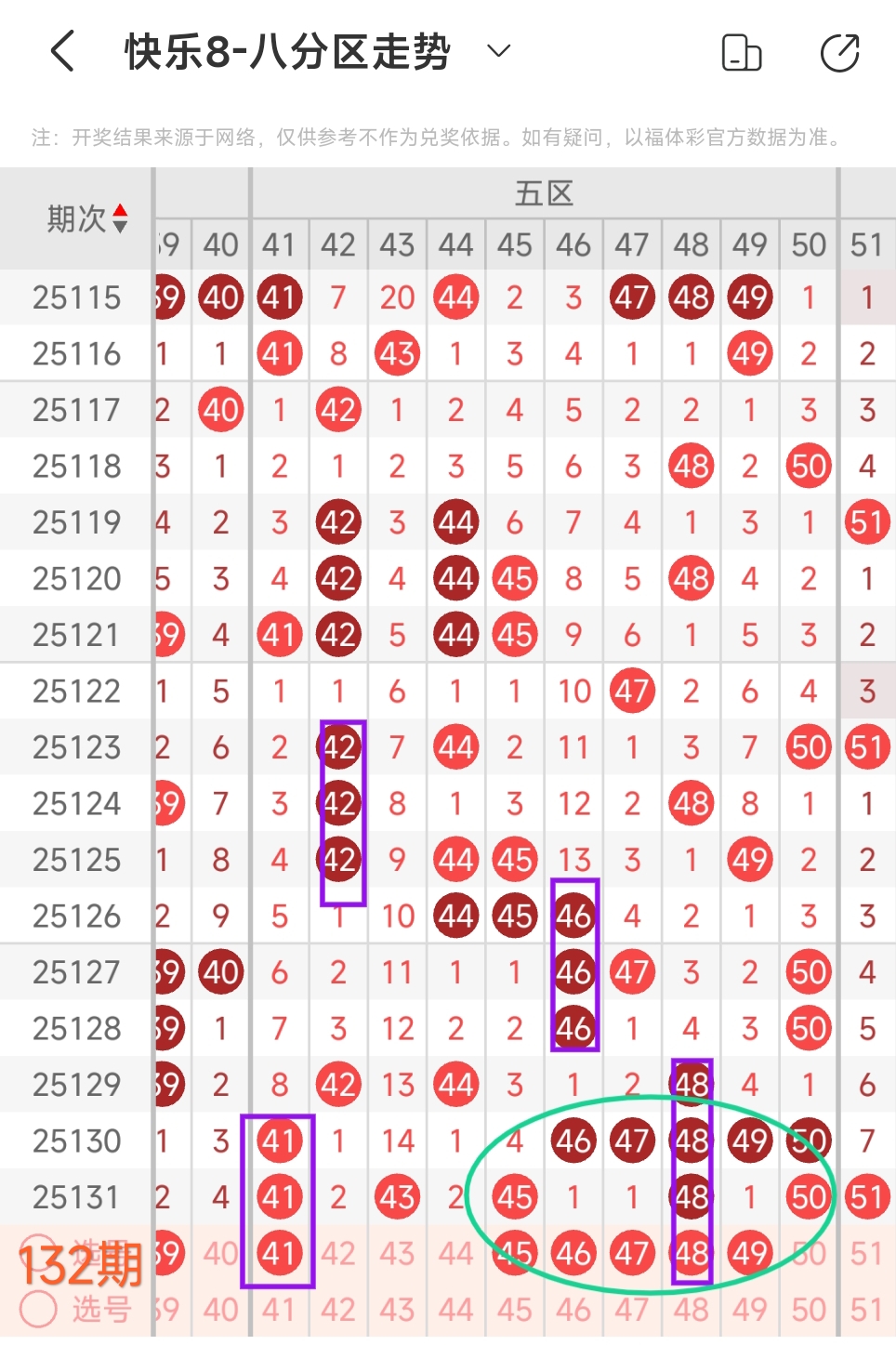Deselect highlighted 41 in the first 选号 row
This screenshot has width=896, height=1345.
tap(279, 1253)
